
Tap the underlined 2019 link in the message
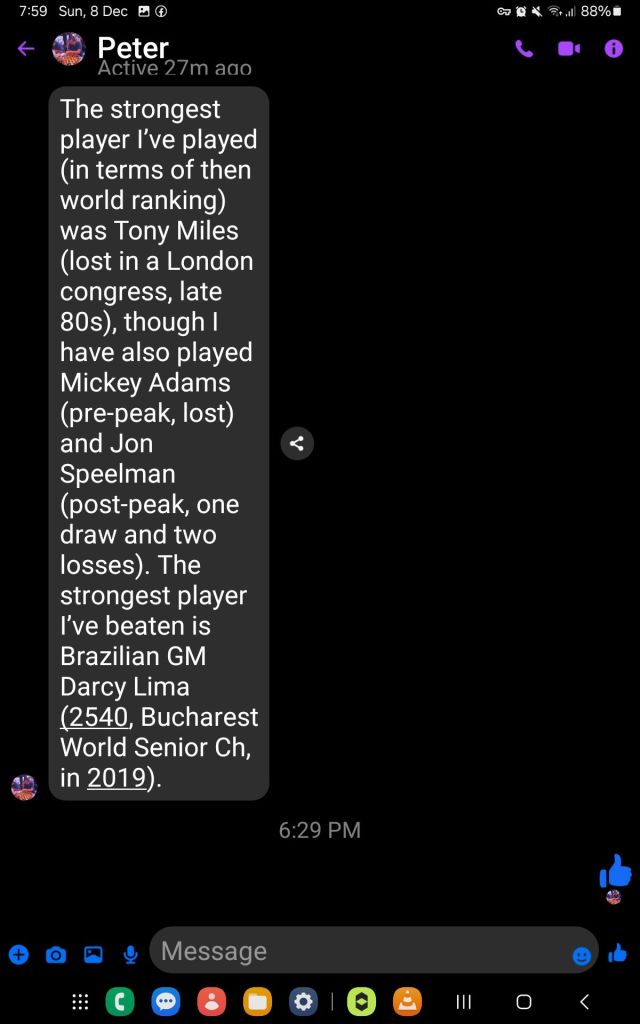(x=115, y=779)
